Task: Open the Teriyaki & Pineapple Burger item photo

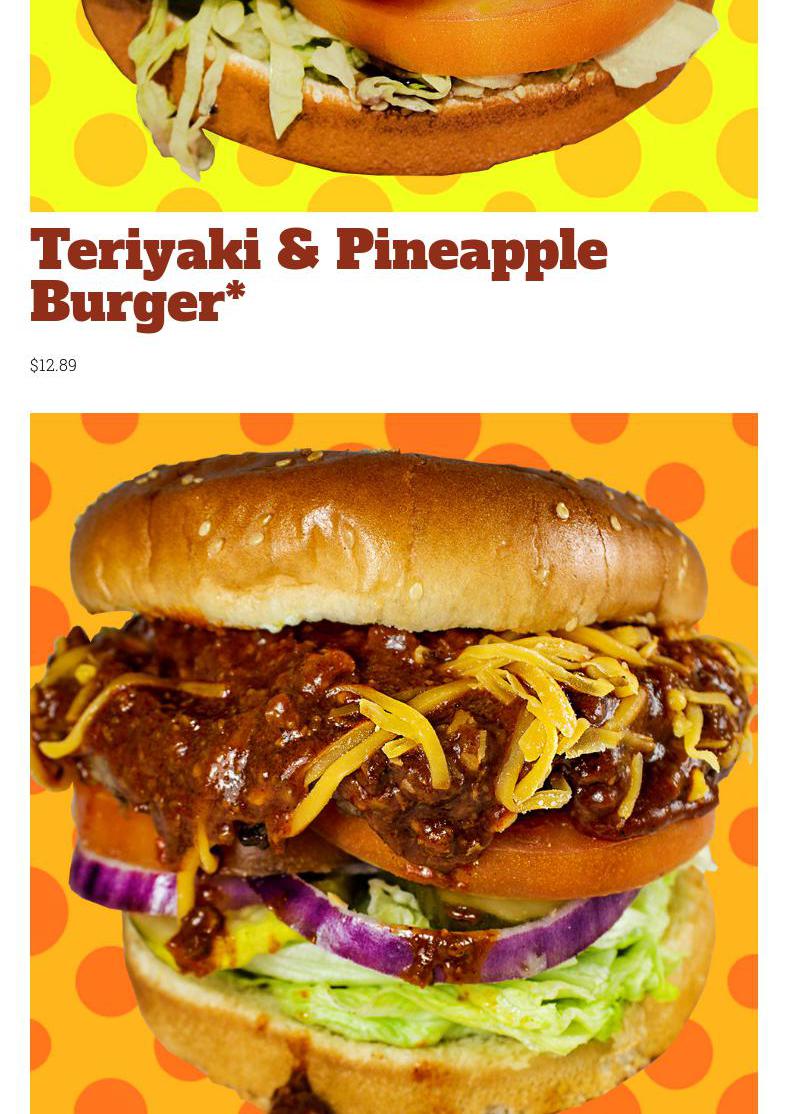Action: [x=394, y=100]
